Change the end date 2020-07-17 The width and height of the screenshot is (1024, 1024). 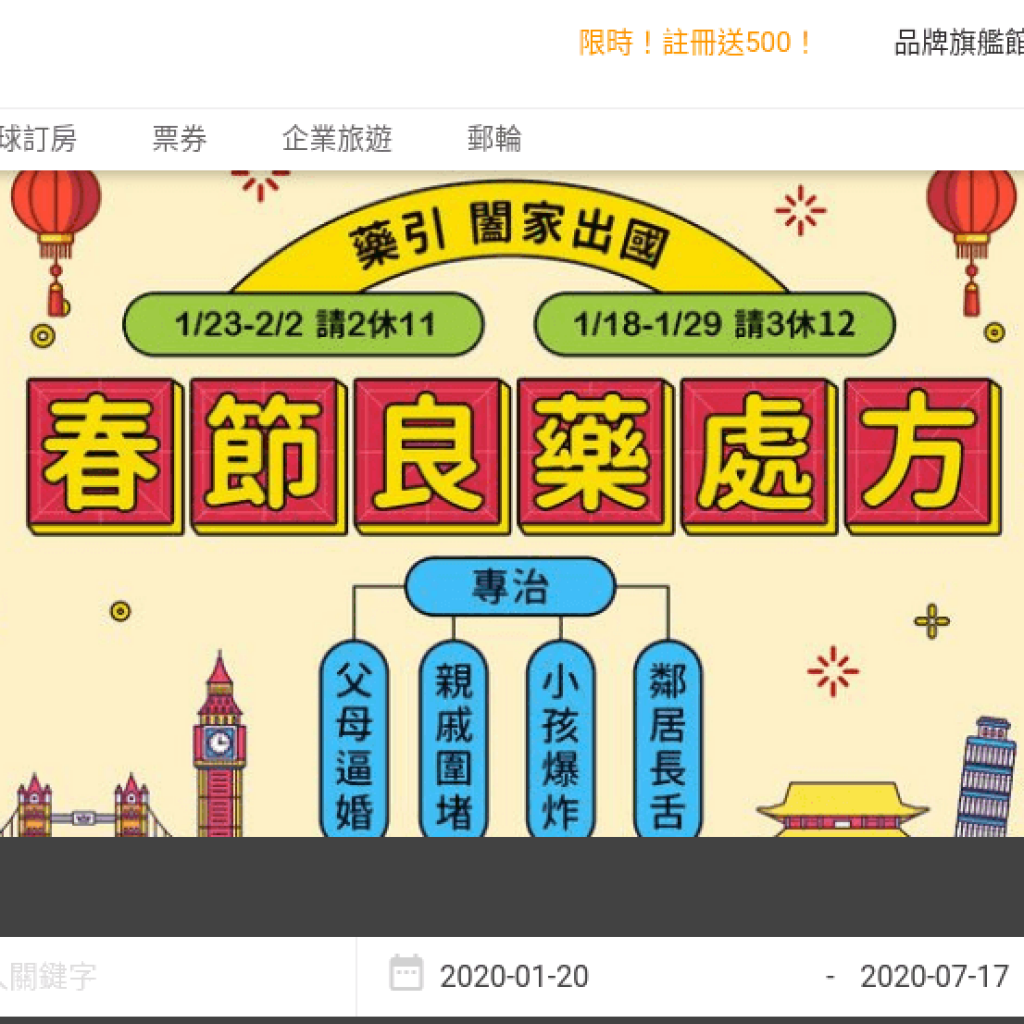[x=934, y=976]
